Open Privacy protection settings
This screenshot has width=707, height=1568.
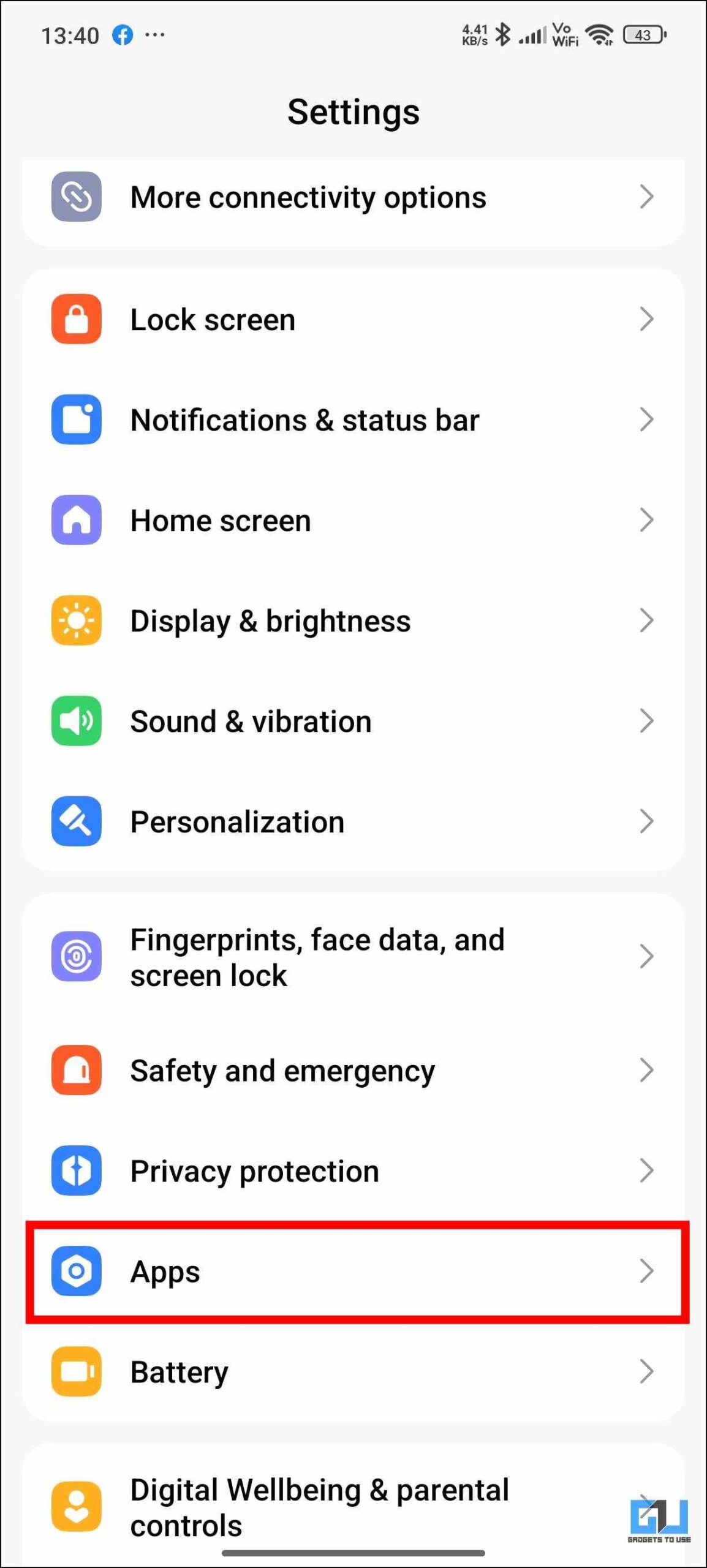click(x=353, y=1170)
